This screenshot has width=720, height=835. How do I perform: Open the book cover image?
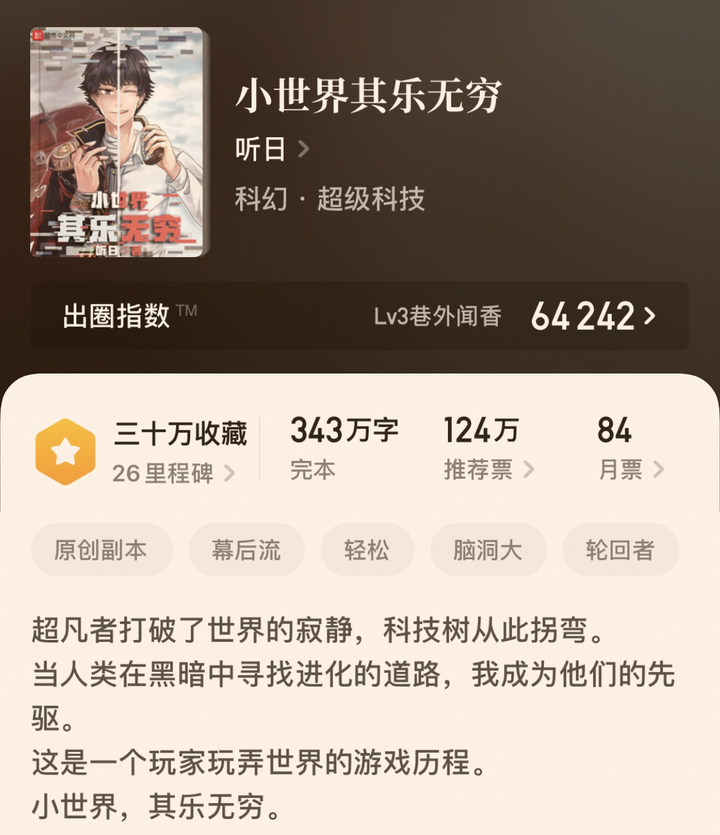(x=120, y=142)
